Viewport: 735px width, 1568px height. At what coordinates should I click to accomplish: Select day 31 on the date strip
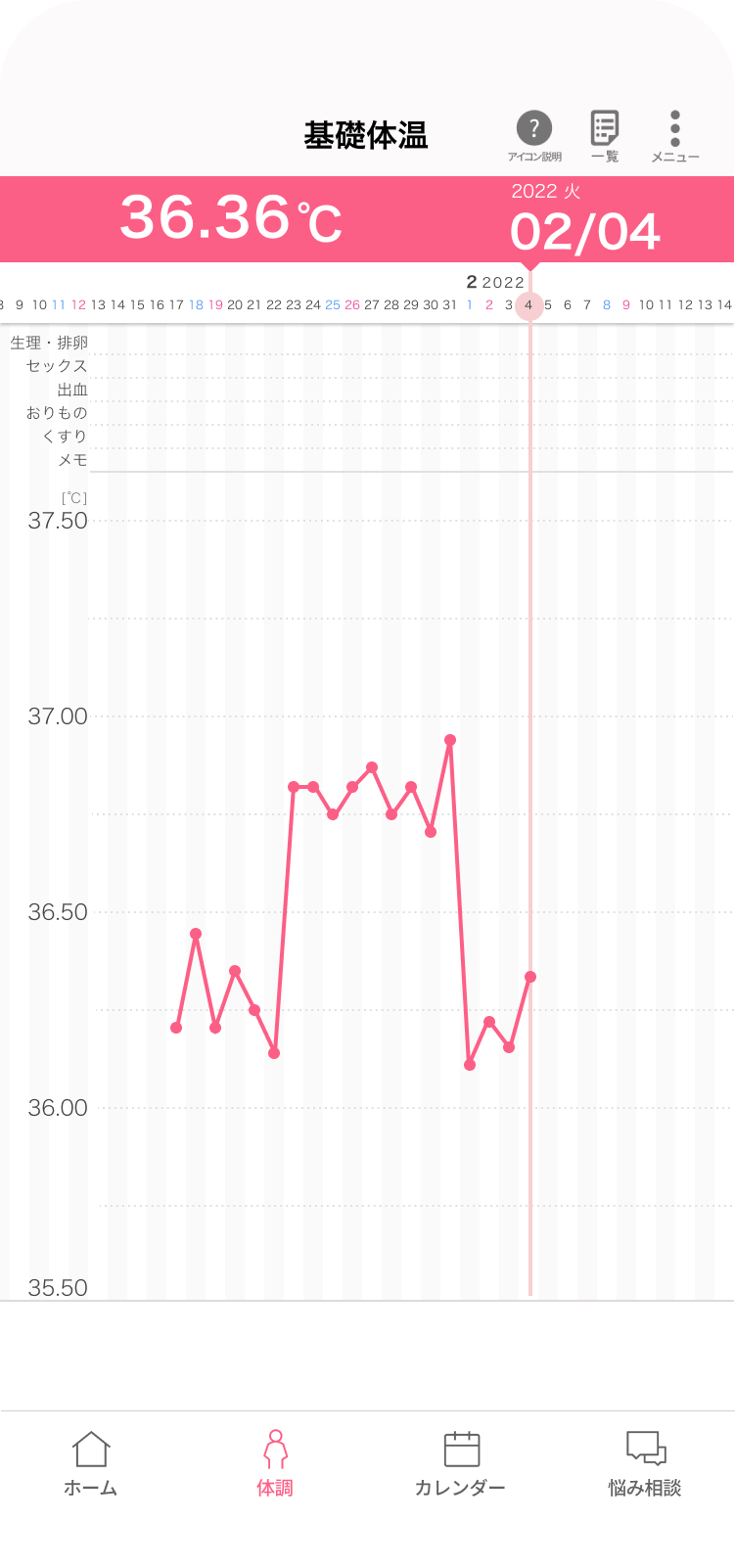tap(450, 305)
